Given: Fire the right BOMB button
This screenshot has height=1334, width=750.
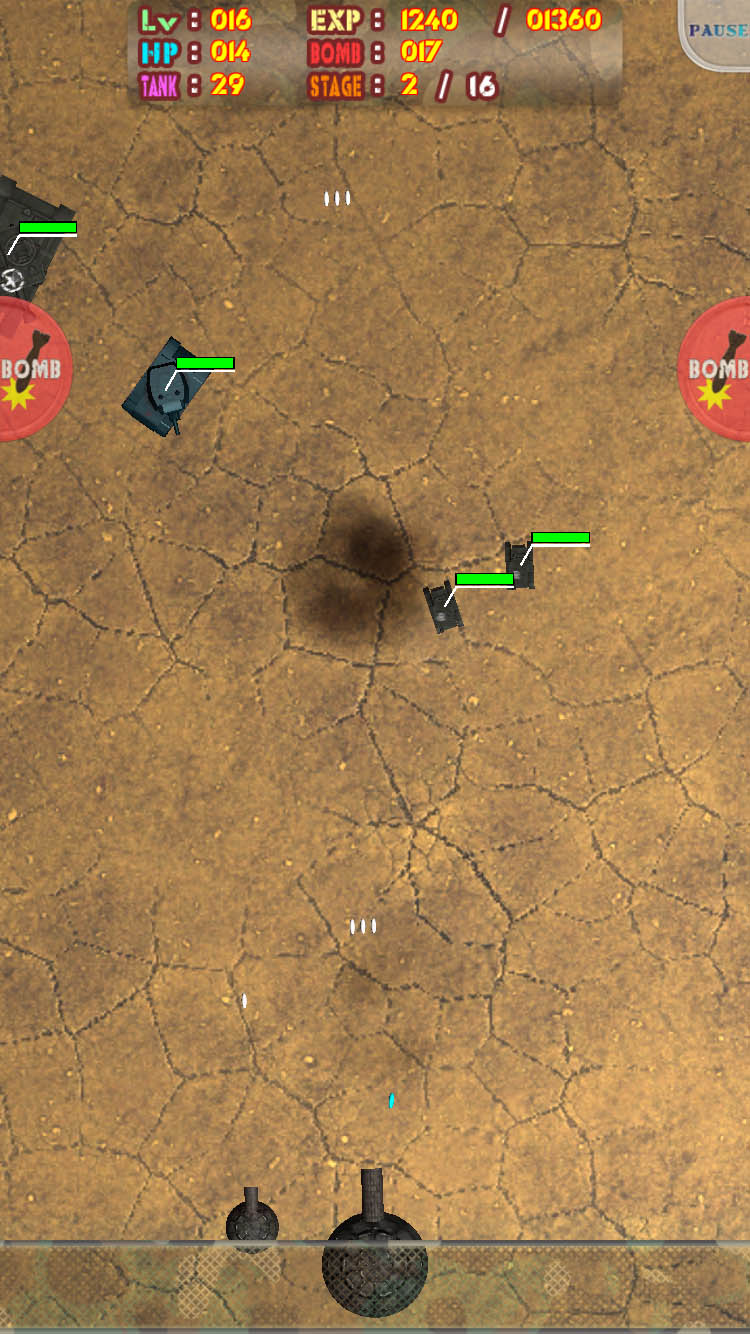Looking at the screenshot, I should [x=718, y=369].
